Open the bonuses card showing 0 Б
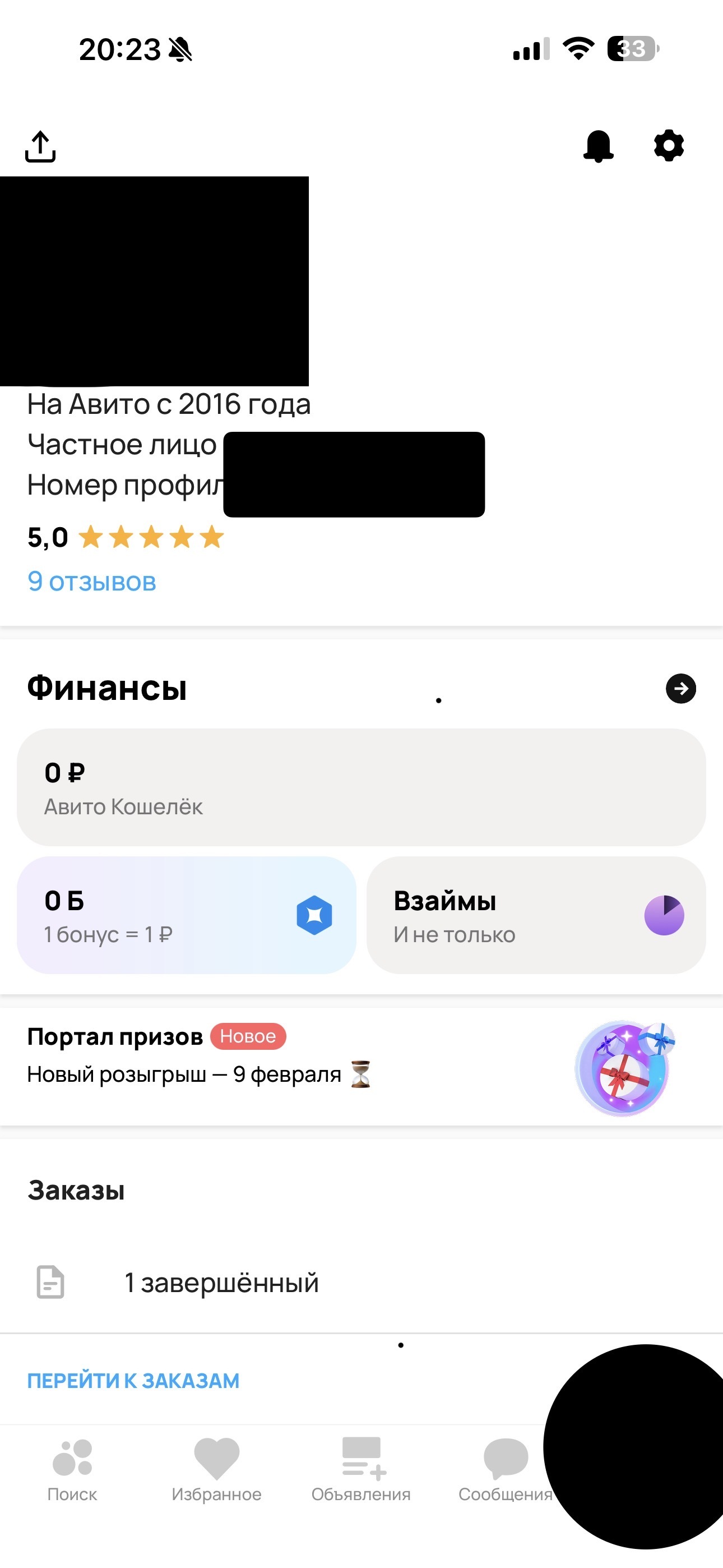723x1568 pixels. [x=186, y=915]
